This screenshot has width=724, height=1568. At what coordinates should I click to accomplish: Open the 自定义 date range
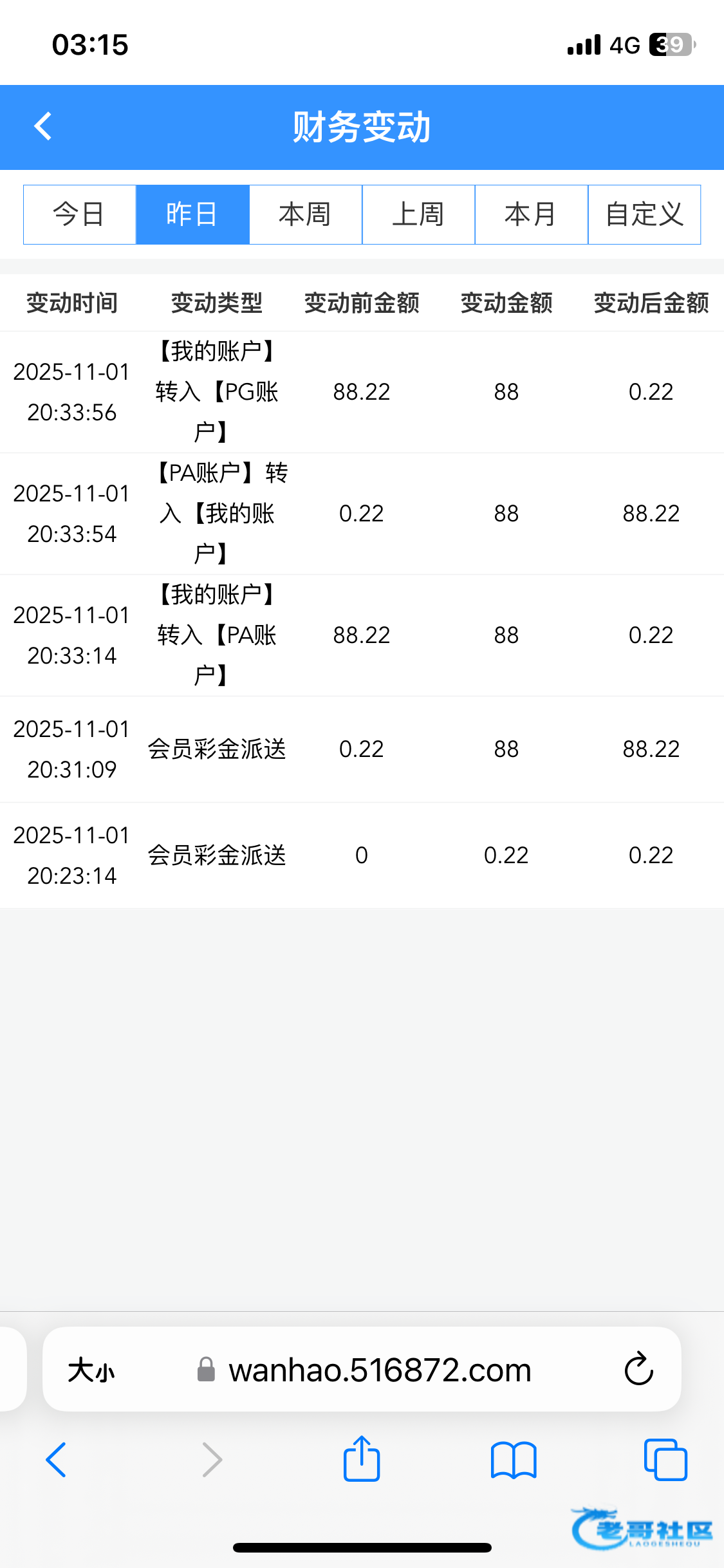[x=644, y=214]
